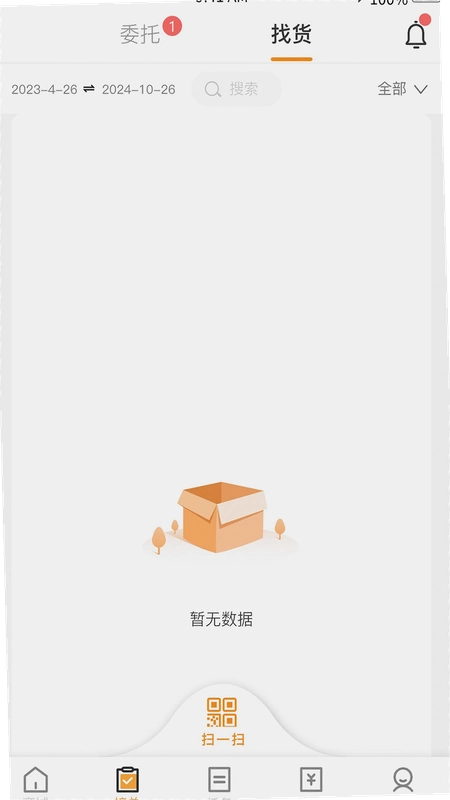Switch to the document list tab
The height and width of the screenshot is (800, 450).
click(219, 780)
